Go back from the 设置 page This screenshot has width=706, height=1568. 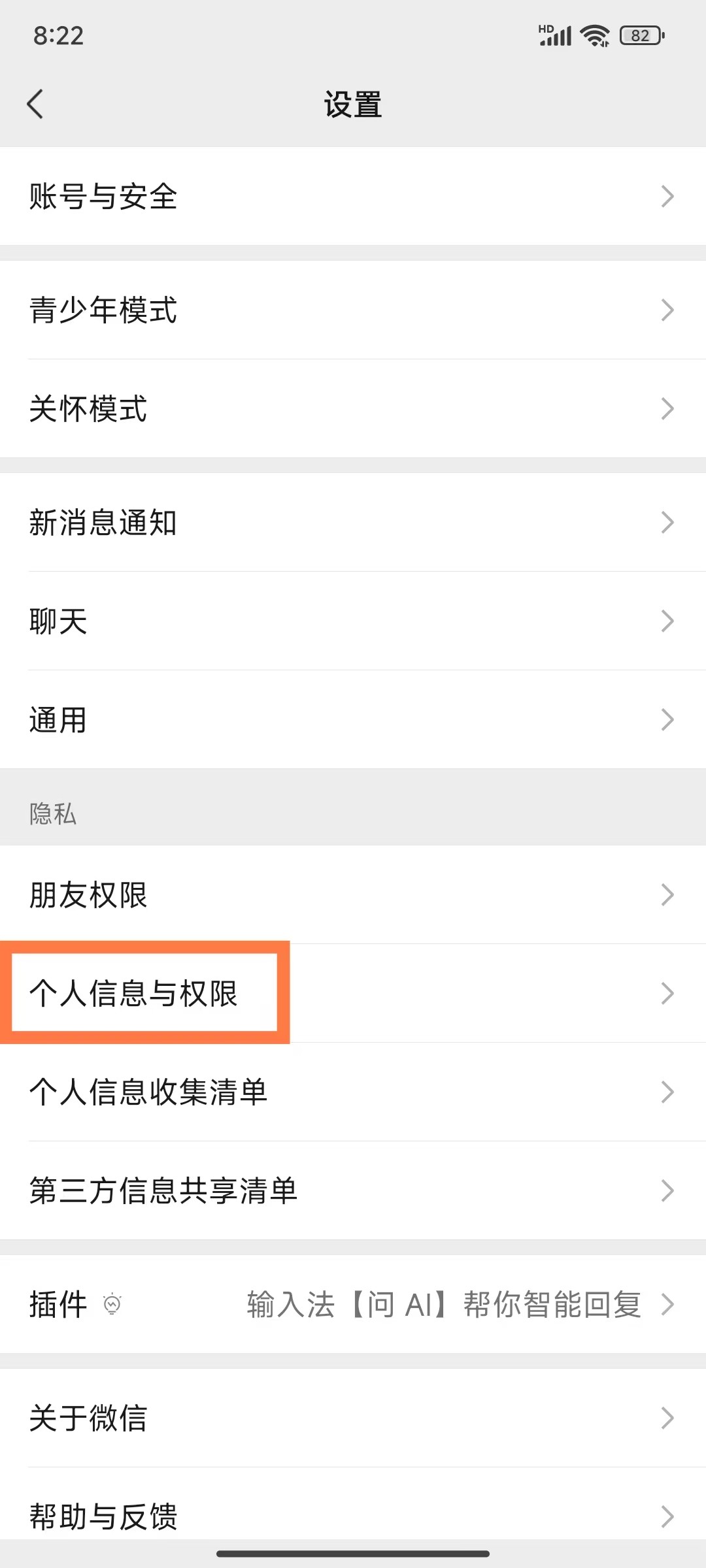click(35, 104)
